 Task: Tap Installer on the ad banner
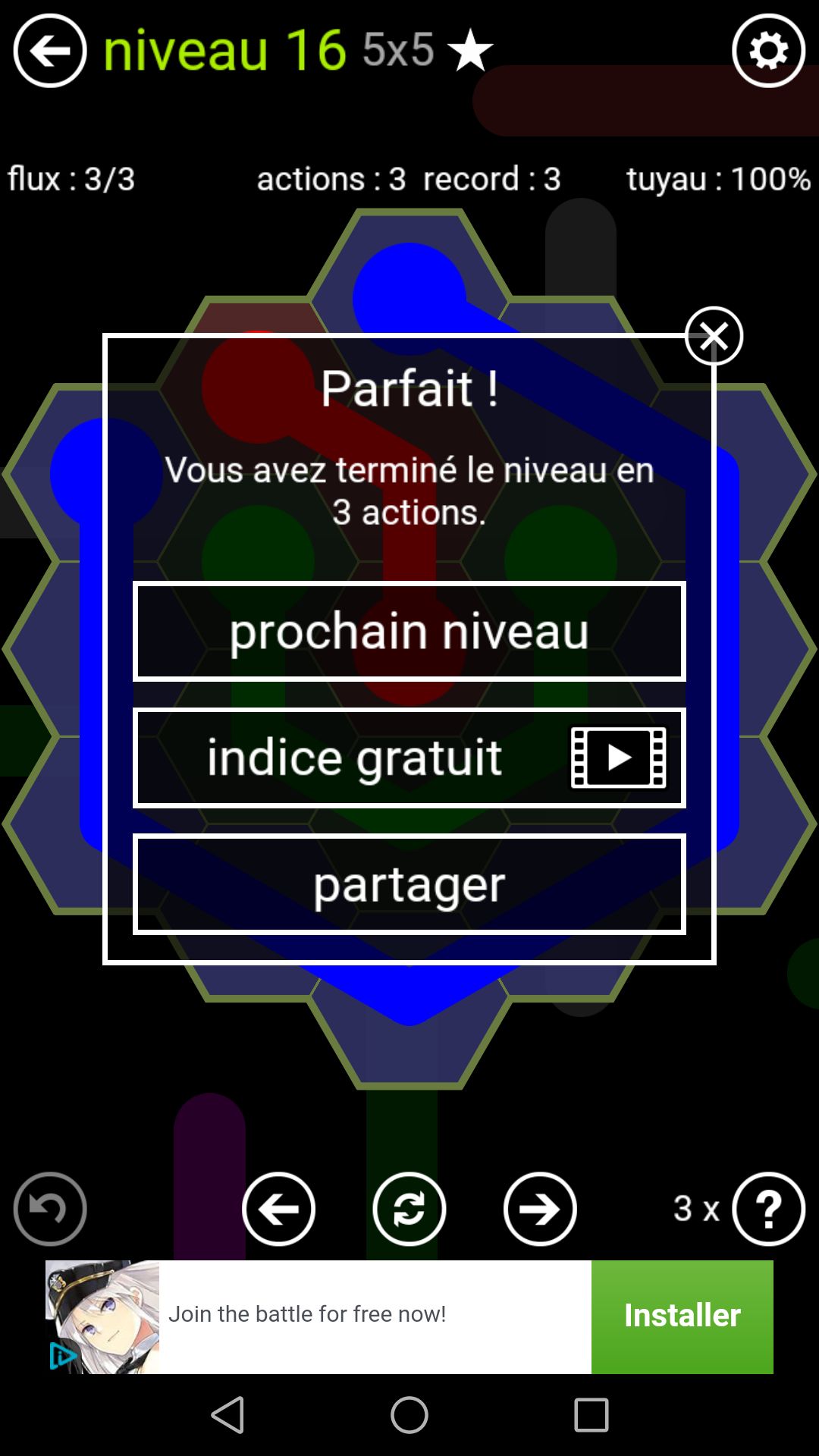pyautogui.click(x=682, y=1316)
